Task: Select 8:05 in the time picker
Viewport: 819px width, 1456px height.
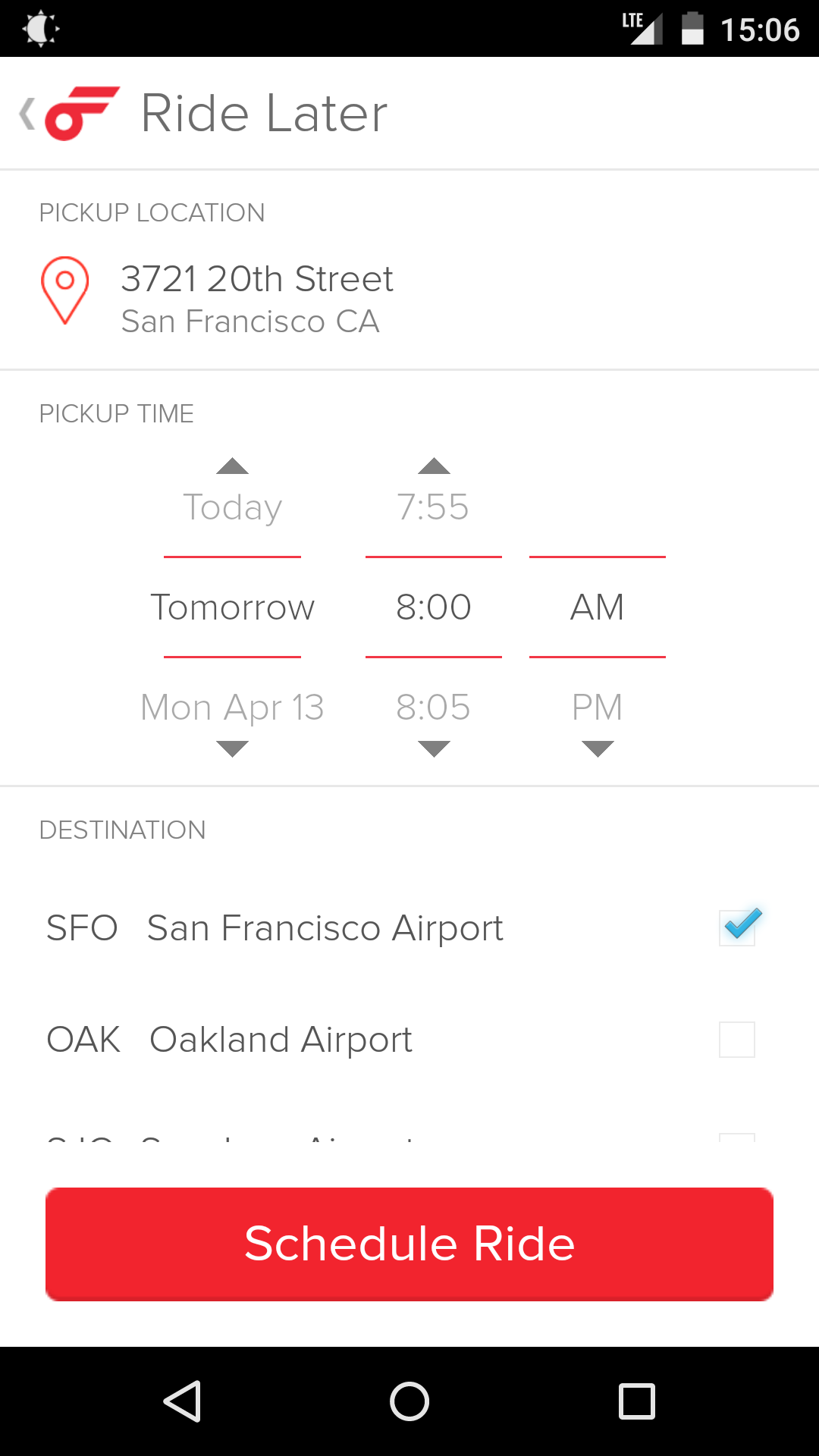Action: pos(433,707)
